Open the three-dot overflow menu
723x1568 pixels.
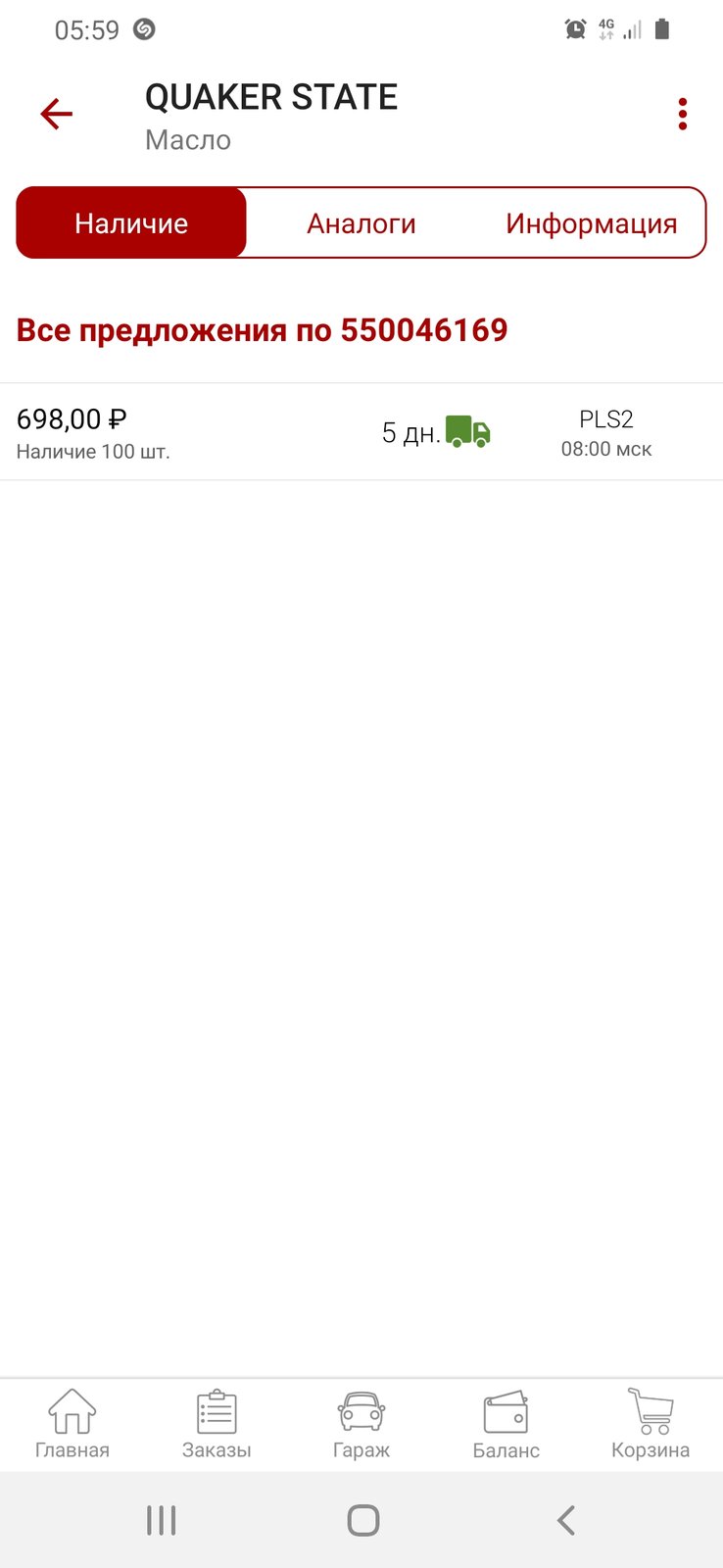[x=683, y=115]
